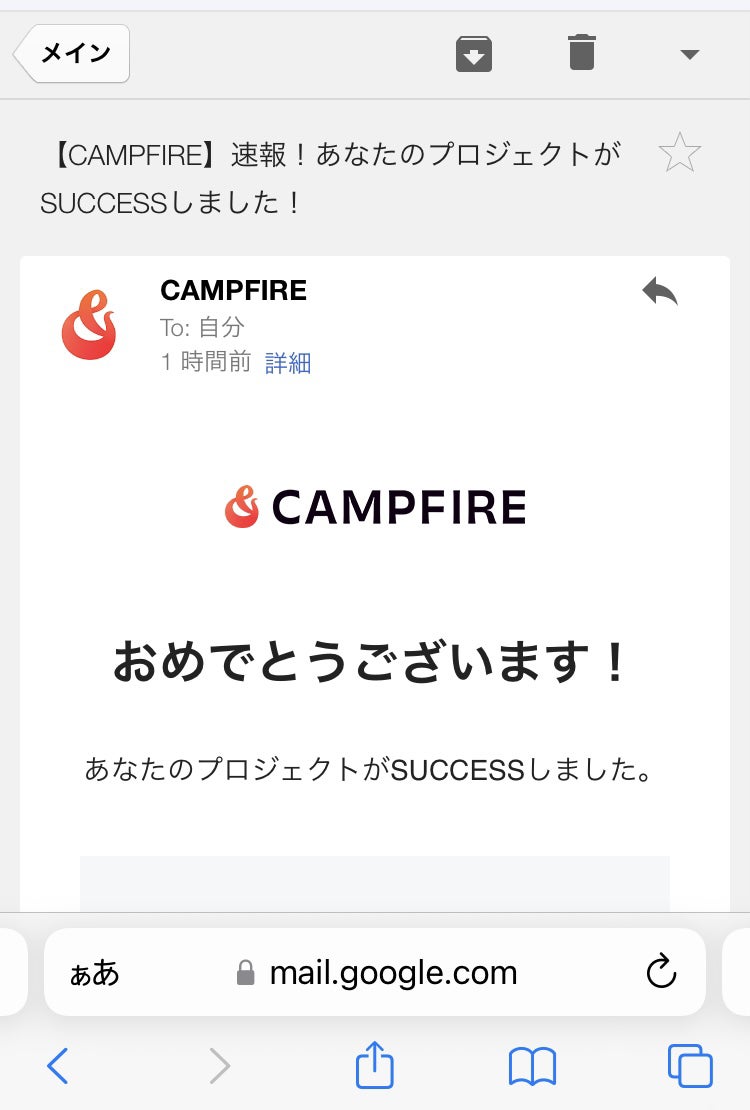750x1110 pixels.
Task: Delete this email with the trash icon
Action: (581, 52)
